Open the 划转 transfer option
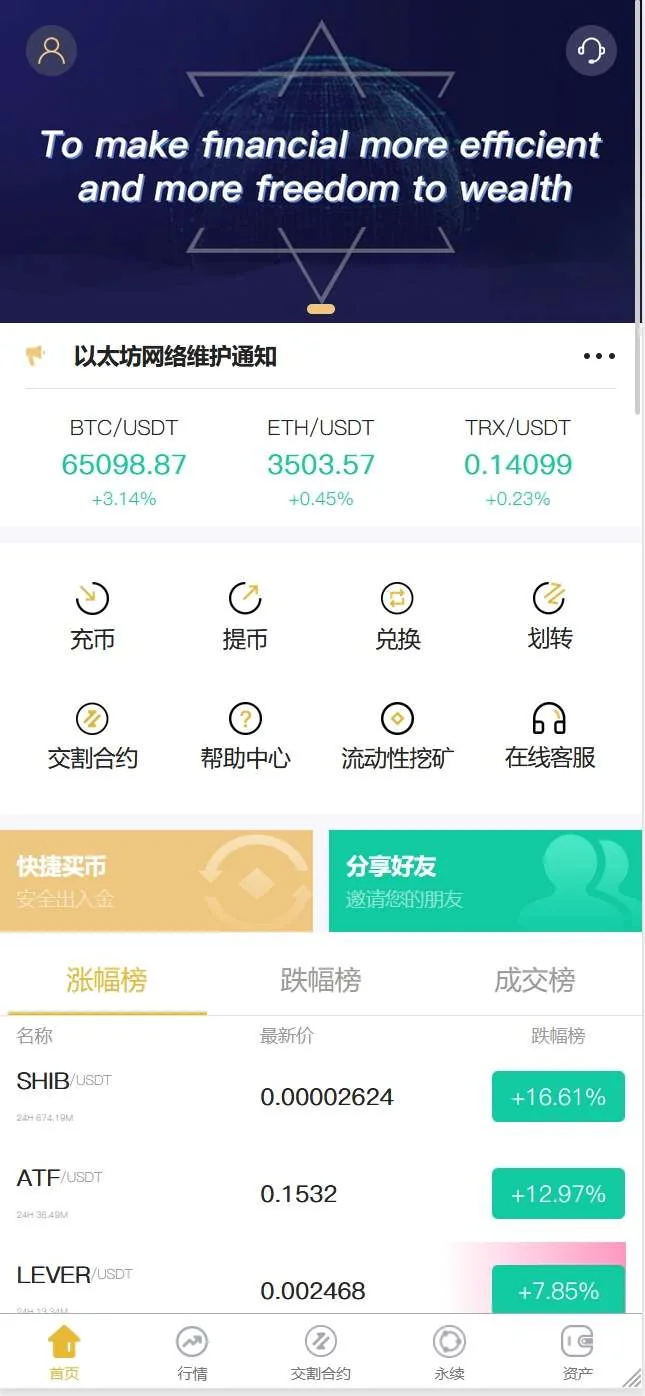 pyautogui.click(x=549, y=616)
